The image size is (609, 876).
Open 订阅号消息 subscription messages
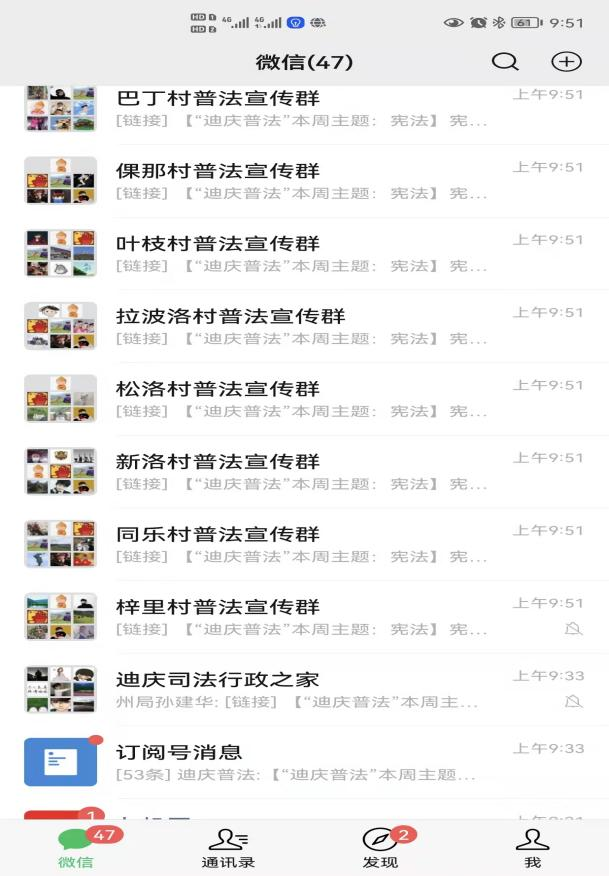tap(300, 762)
